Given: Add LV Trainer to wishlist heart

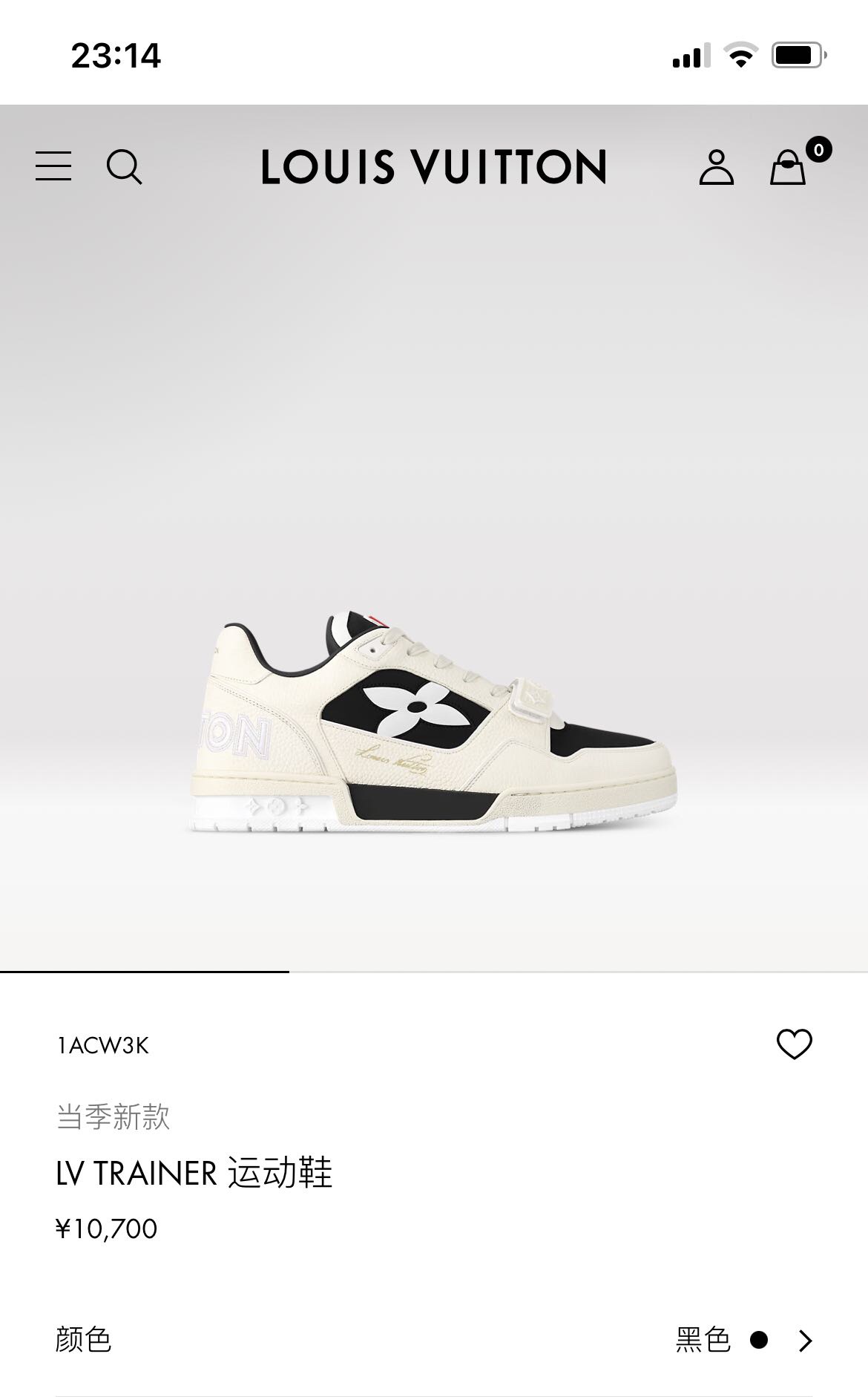Looking at the screenshot, I should tap(795, 1044).
